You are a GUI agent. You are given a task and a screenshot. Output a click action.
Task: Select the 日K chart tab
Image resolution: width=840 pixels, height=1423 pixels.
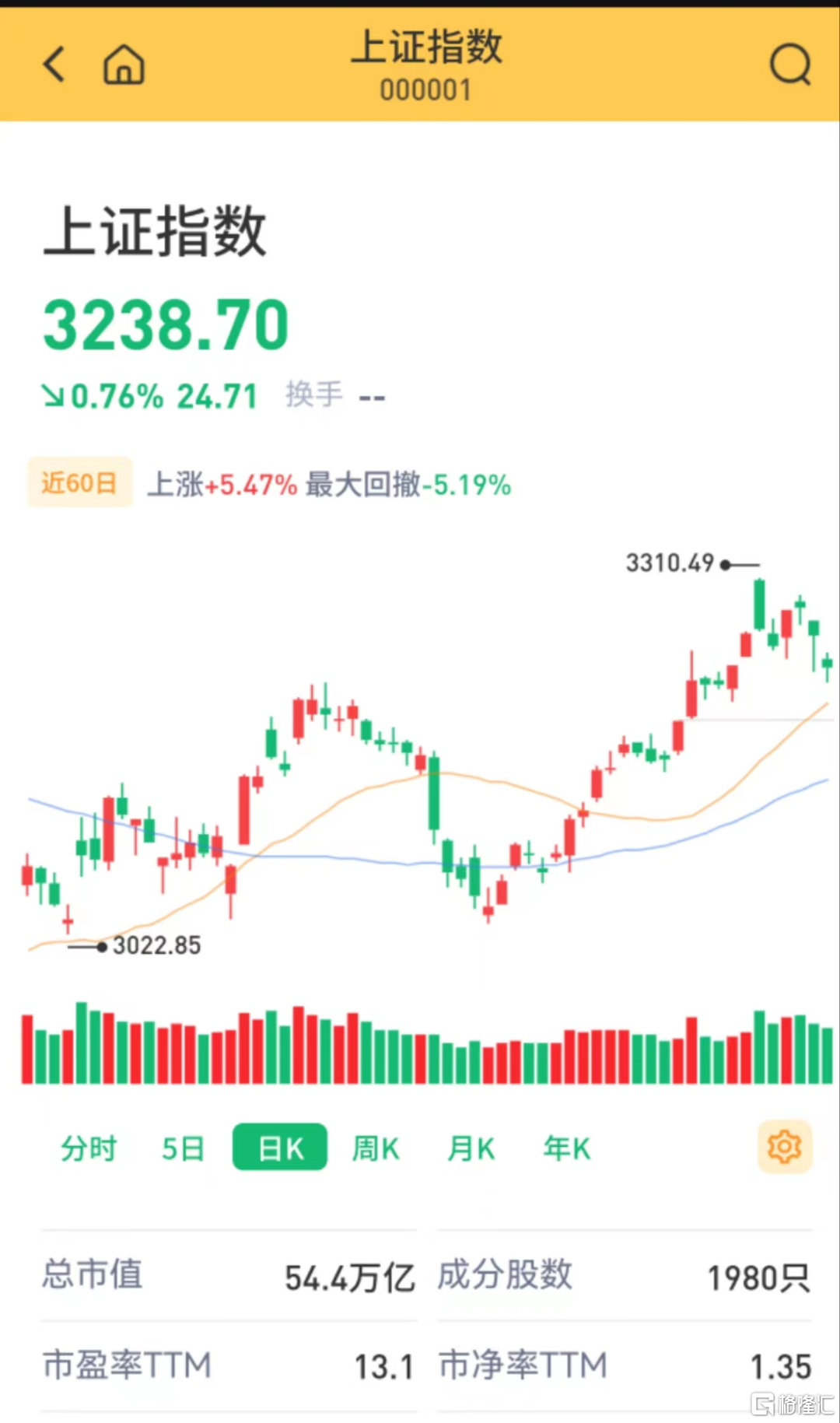[x=280, y=1147]
